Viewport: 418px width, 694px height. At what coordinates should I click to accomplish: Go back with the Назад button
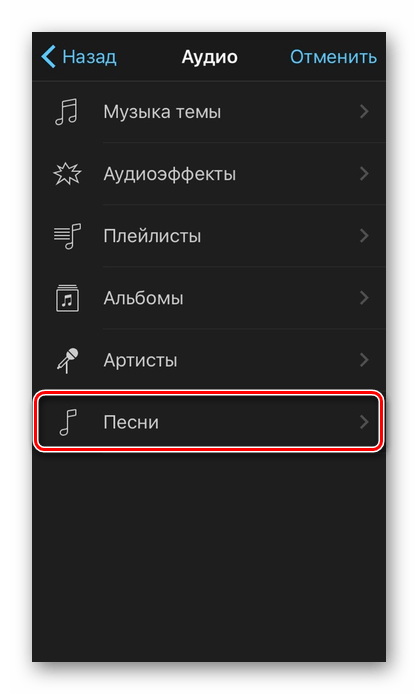pyautogui.click(x=79, y=57)
